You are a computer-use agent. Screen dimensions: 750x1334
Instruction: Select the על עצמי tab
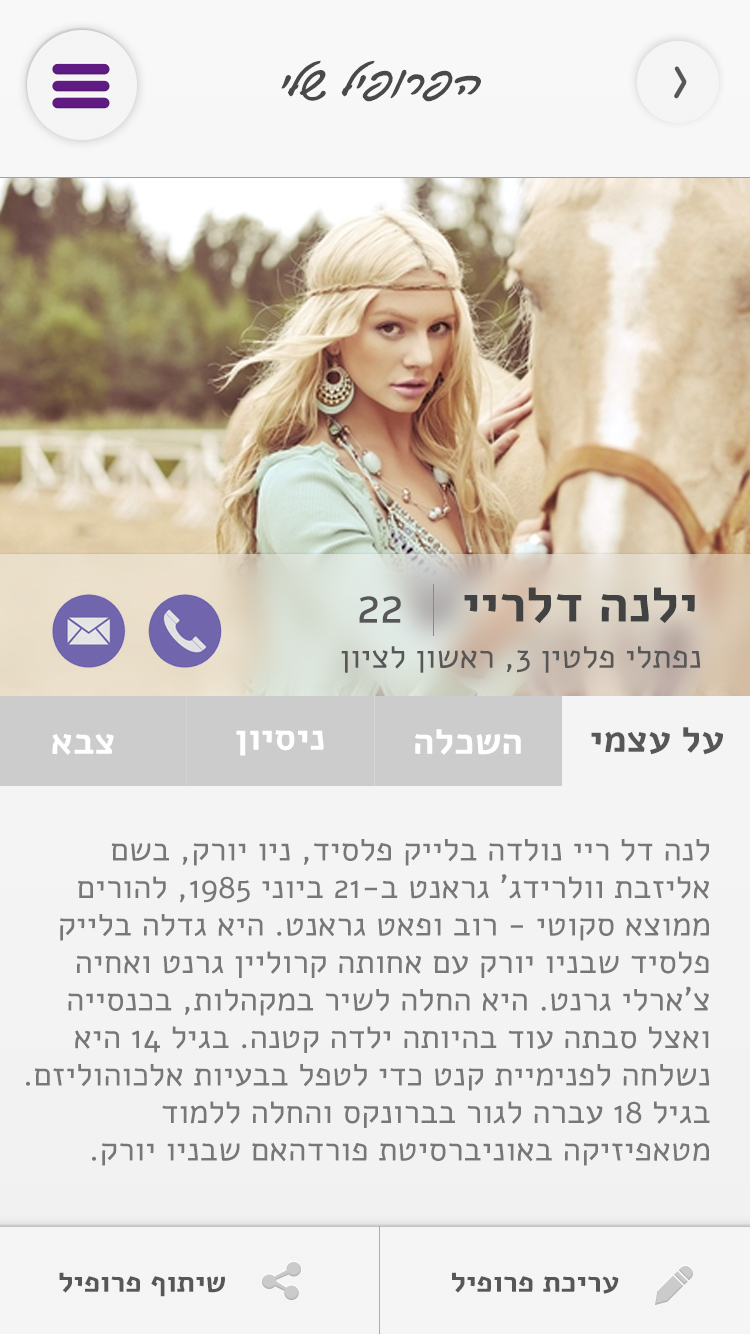656,742
